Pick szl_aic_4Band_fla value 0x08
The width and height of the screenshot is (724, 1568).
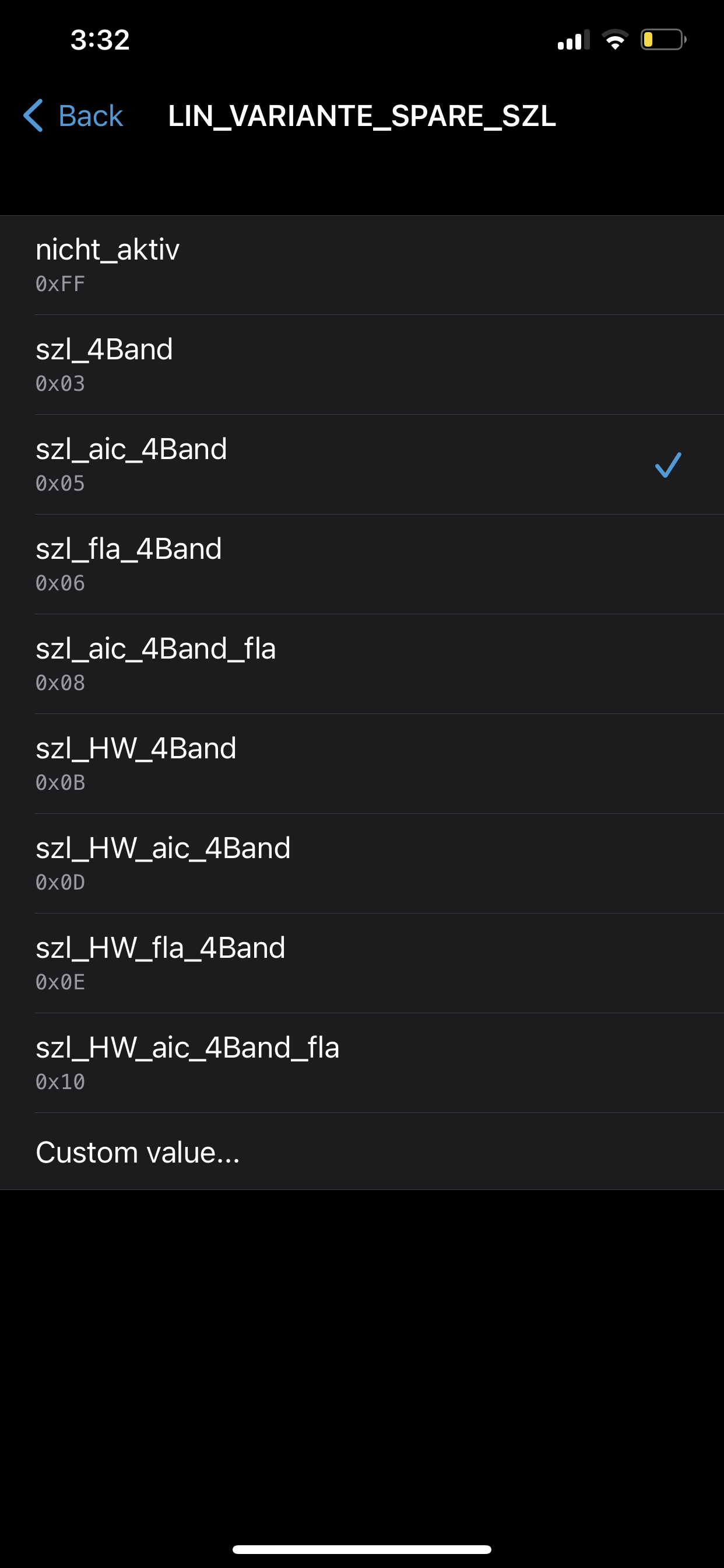tap(362, 664)
